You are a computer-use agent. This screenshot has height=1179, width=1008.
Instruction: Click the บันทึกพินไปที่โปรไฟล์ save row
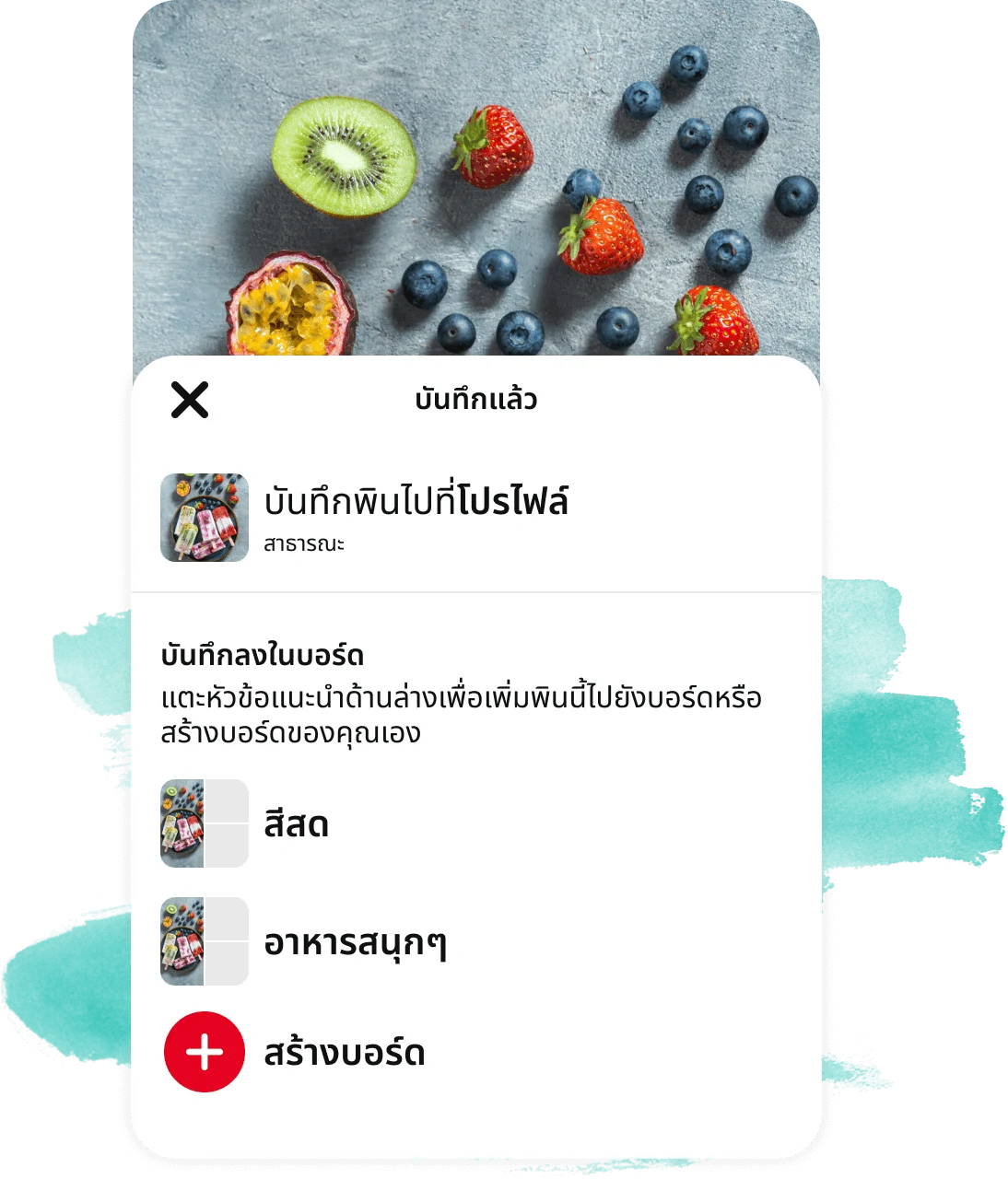tap(415, 517)
